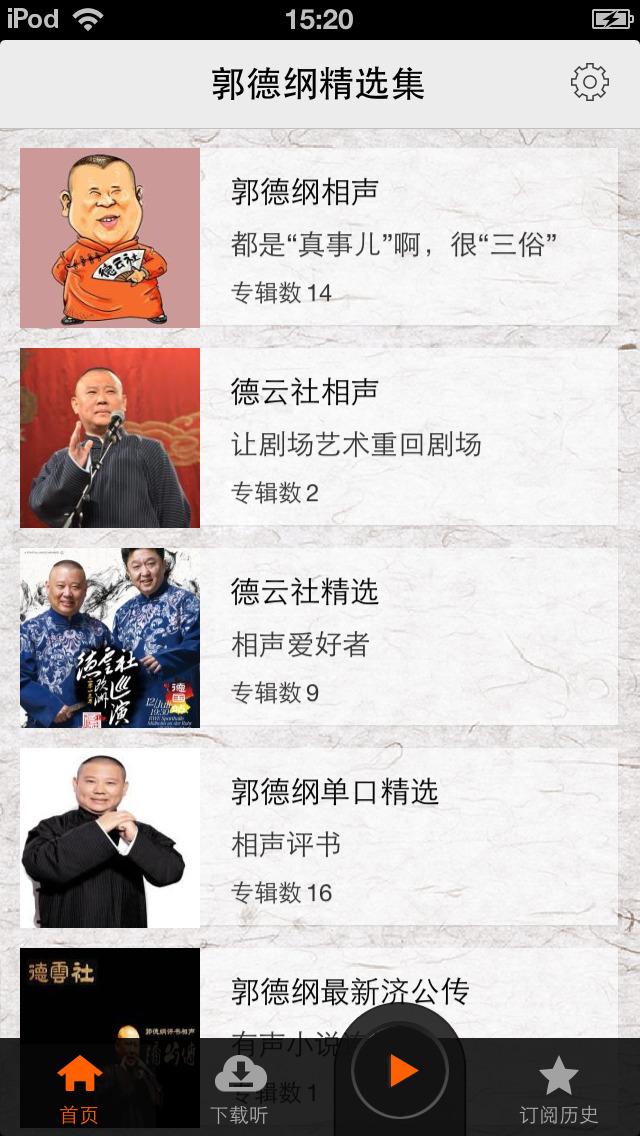Open the 郭德纲单口精选 collection

point(320,838)
